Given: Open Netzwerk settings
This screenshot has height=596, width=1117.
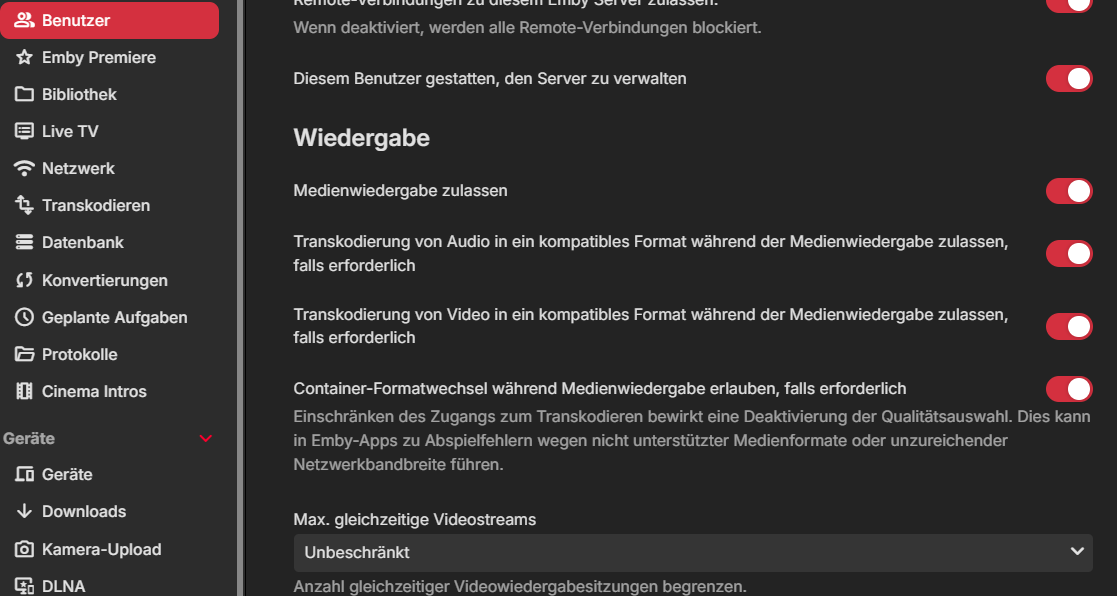Looking at the screenshot, I should click(78, 168).
